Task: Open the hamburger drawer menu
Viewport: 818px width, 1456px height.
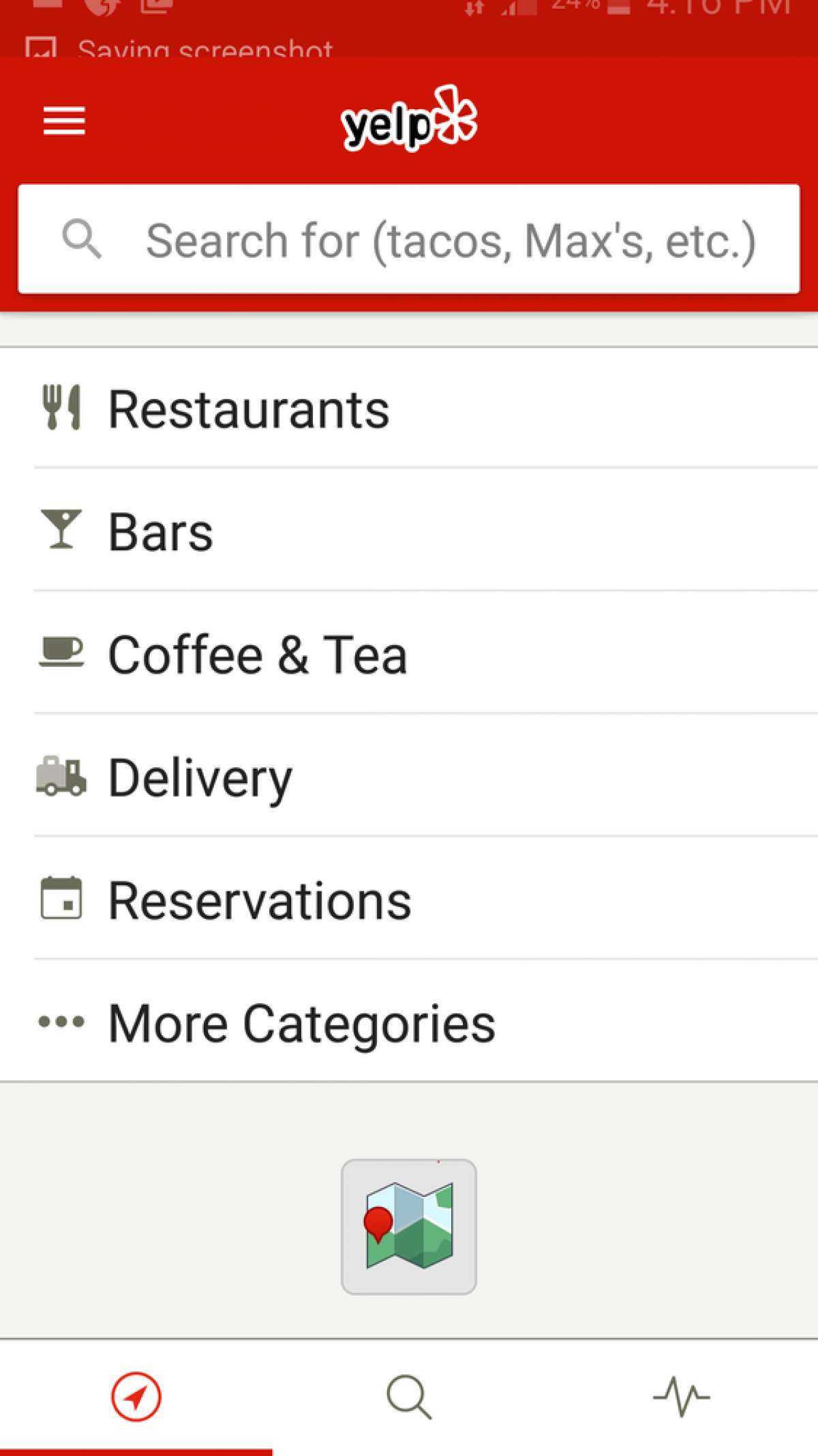Action: tap(64, 121)
